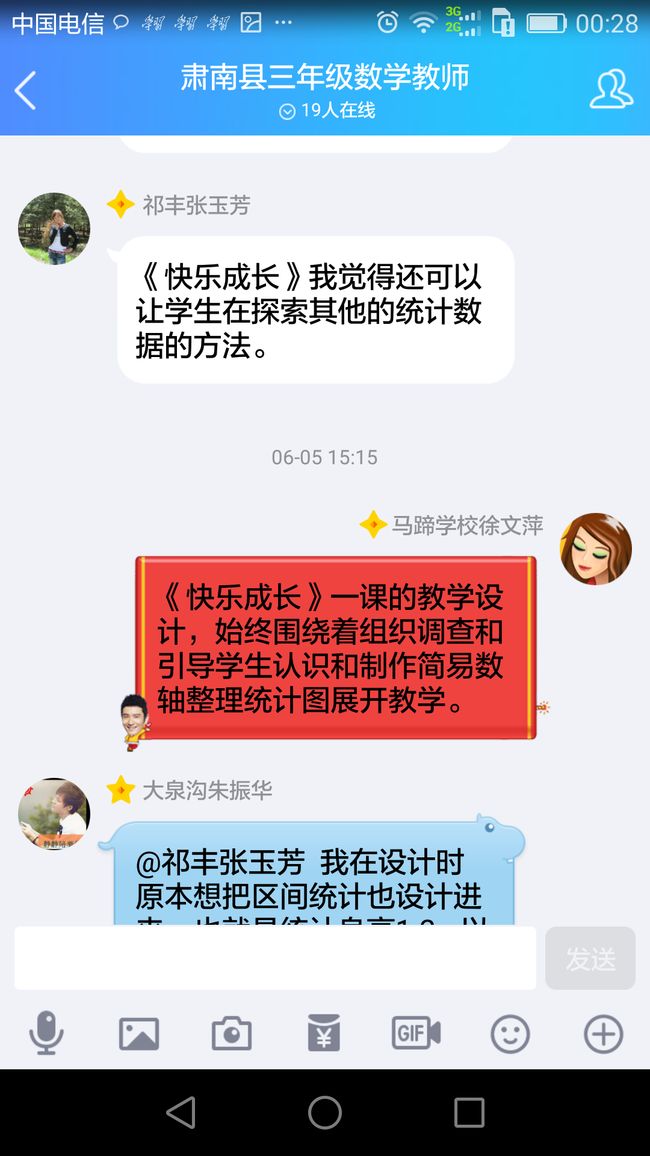Open the GIF video recording option
The image size is (650, 1156).
pyautogui.click(x=416, y=1033)
